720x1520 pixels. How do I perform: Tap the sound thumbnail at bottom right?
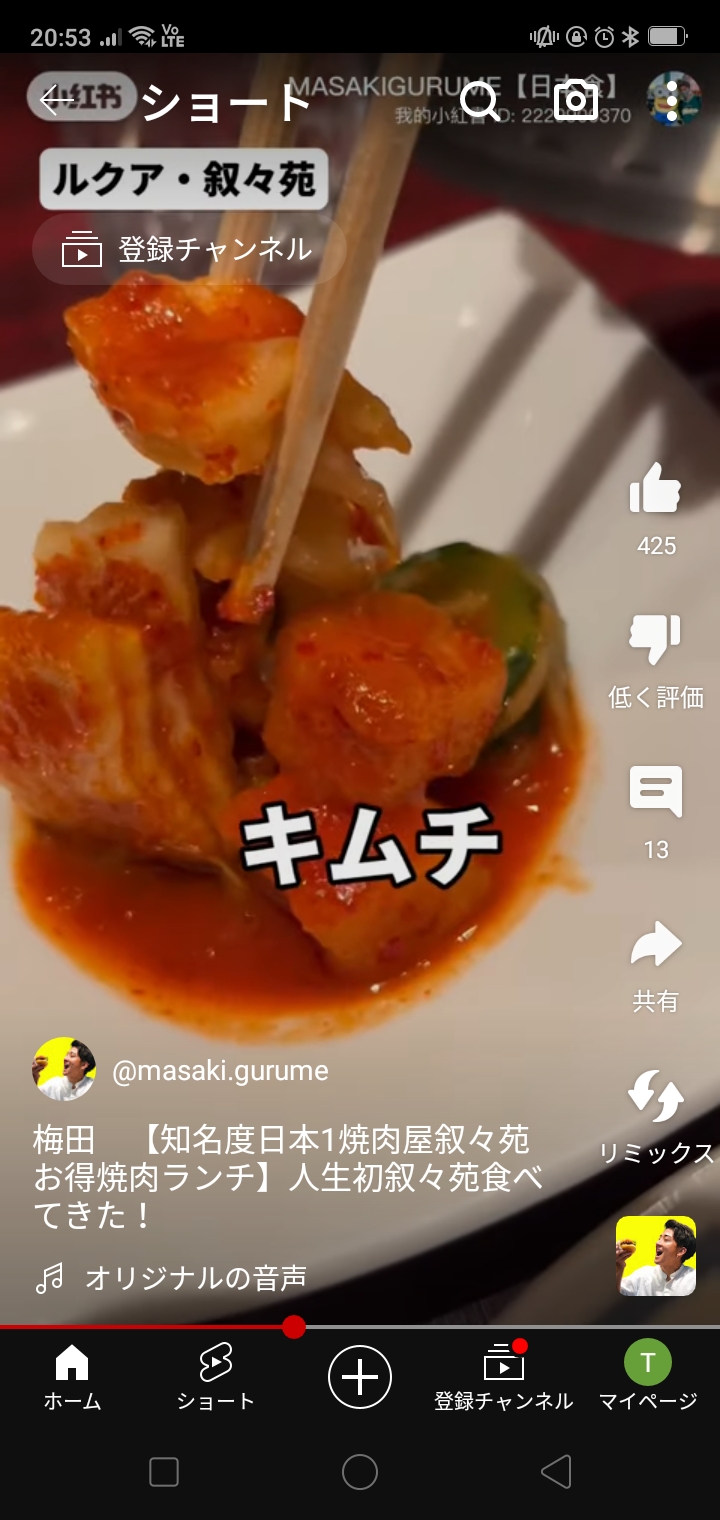[656, 1256]
